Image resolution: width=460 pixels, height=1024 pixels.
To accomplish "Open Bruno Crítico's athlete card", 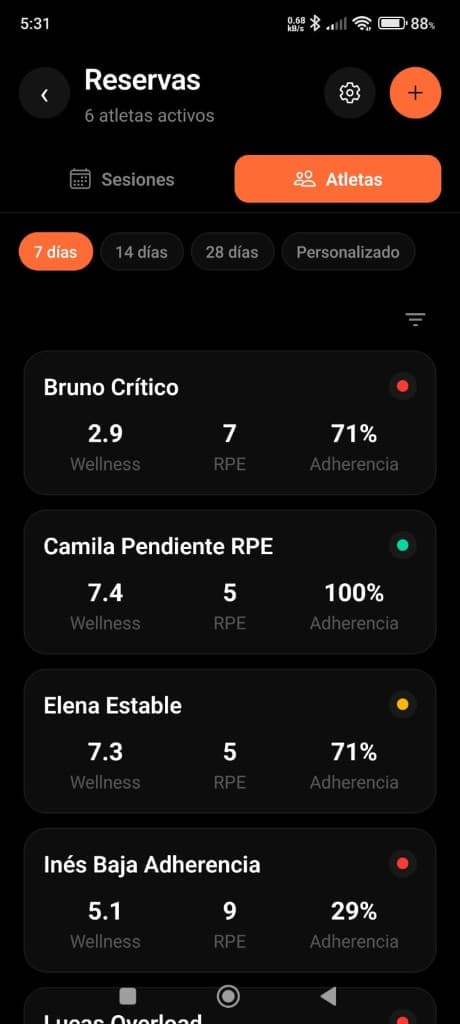I will pyautogui.click(x=230, y=423).
